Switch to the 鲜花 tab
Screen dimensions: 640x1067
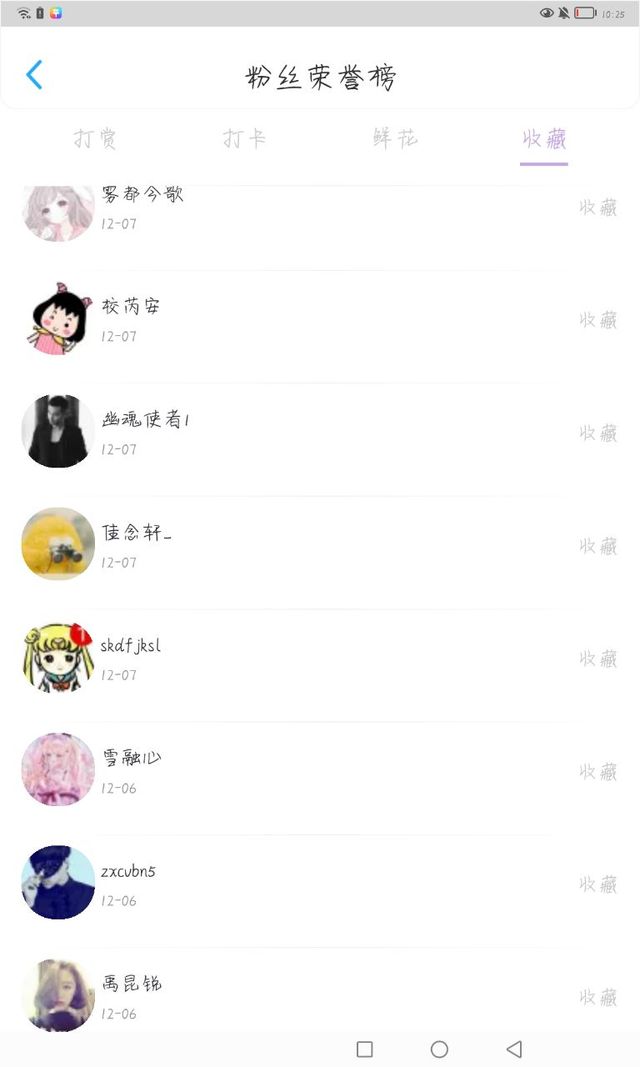point(395,139)
